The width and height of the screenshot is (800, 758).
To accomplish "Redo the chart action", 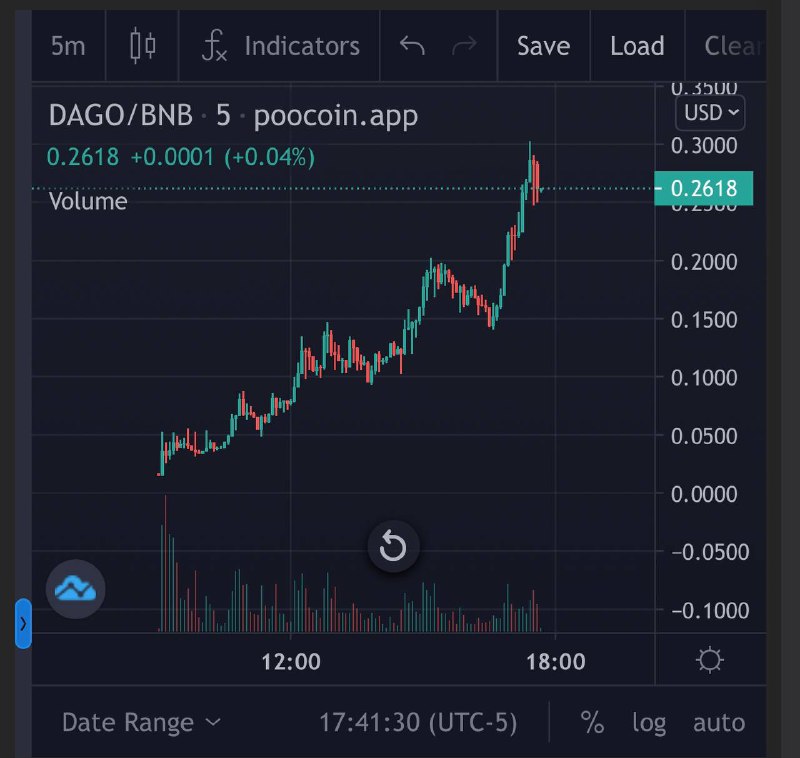I will [x=464, y=46].
